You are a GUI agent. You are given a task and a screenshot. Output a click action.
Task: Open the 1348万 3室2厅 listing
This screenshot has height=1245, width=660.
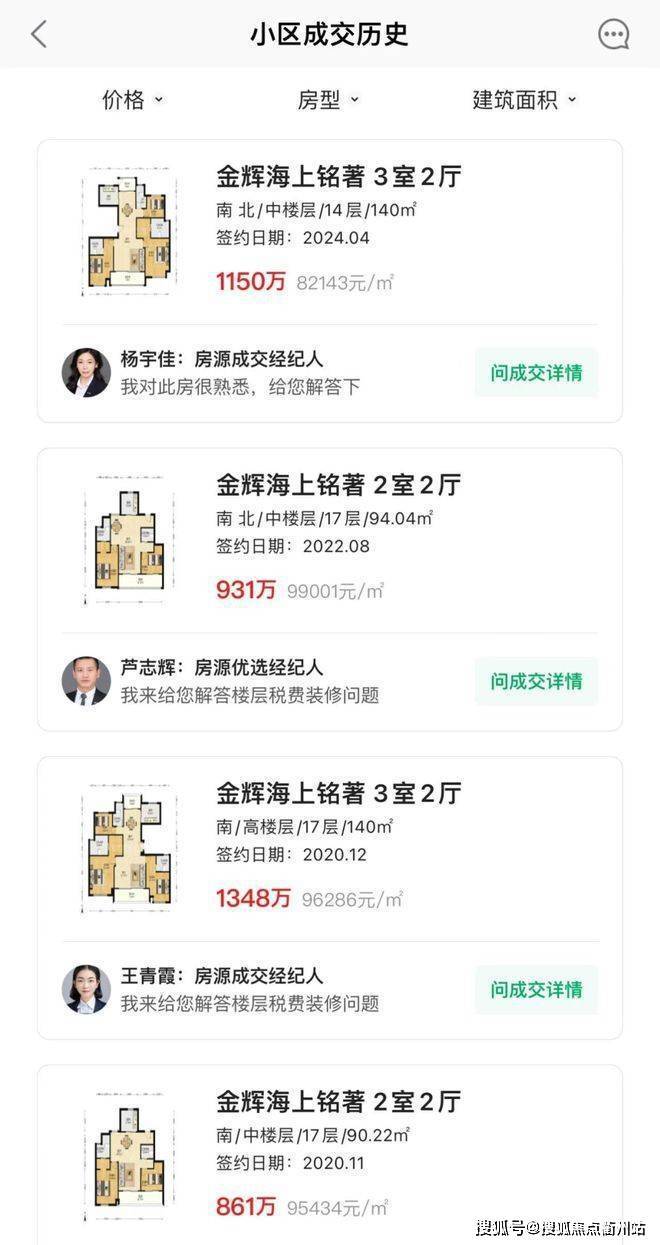(x=338, y=846)
